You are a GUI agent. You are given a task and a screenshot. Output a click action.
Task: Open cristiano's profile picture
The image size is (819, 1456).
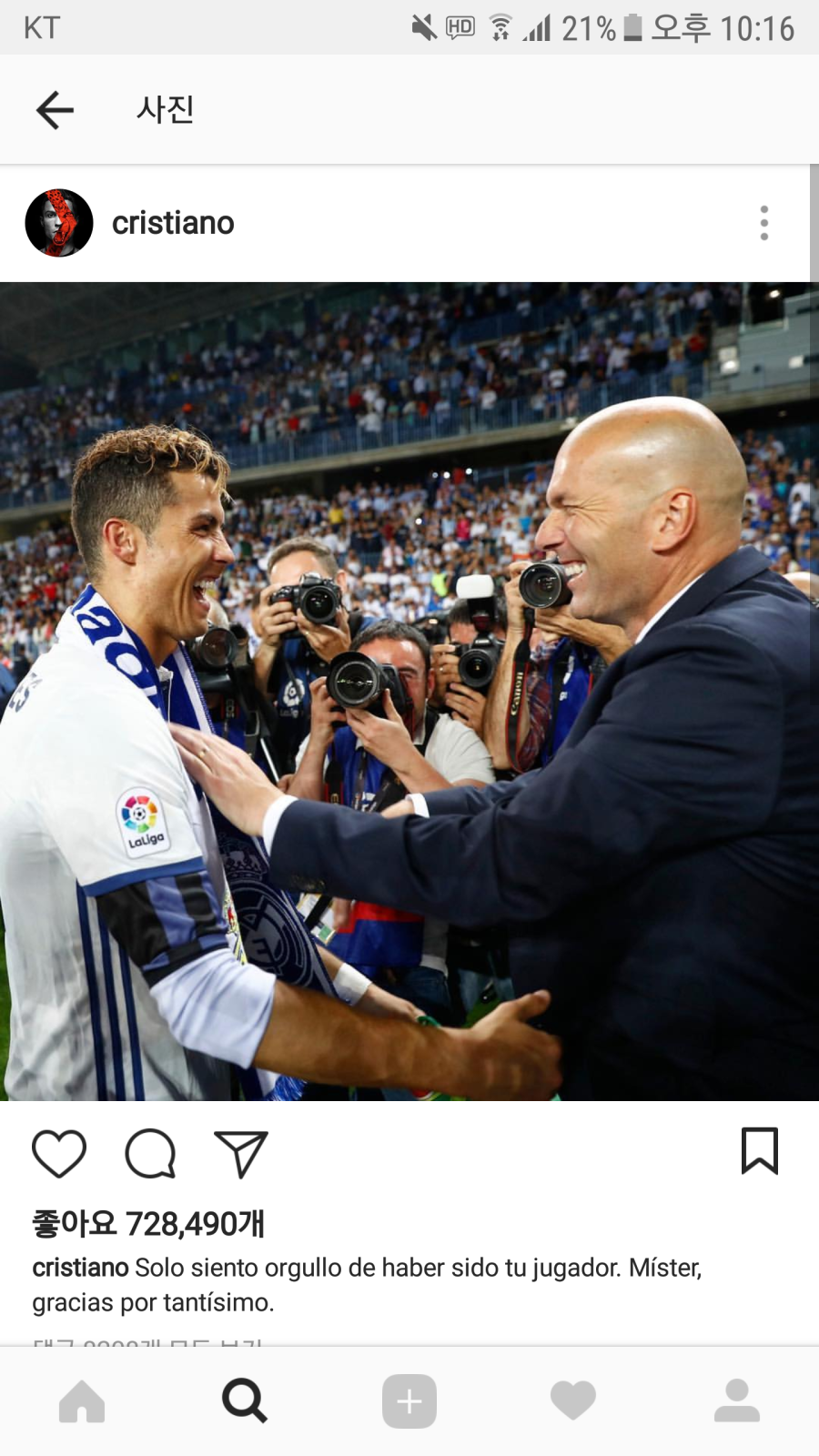click(x=59, y=223)
